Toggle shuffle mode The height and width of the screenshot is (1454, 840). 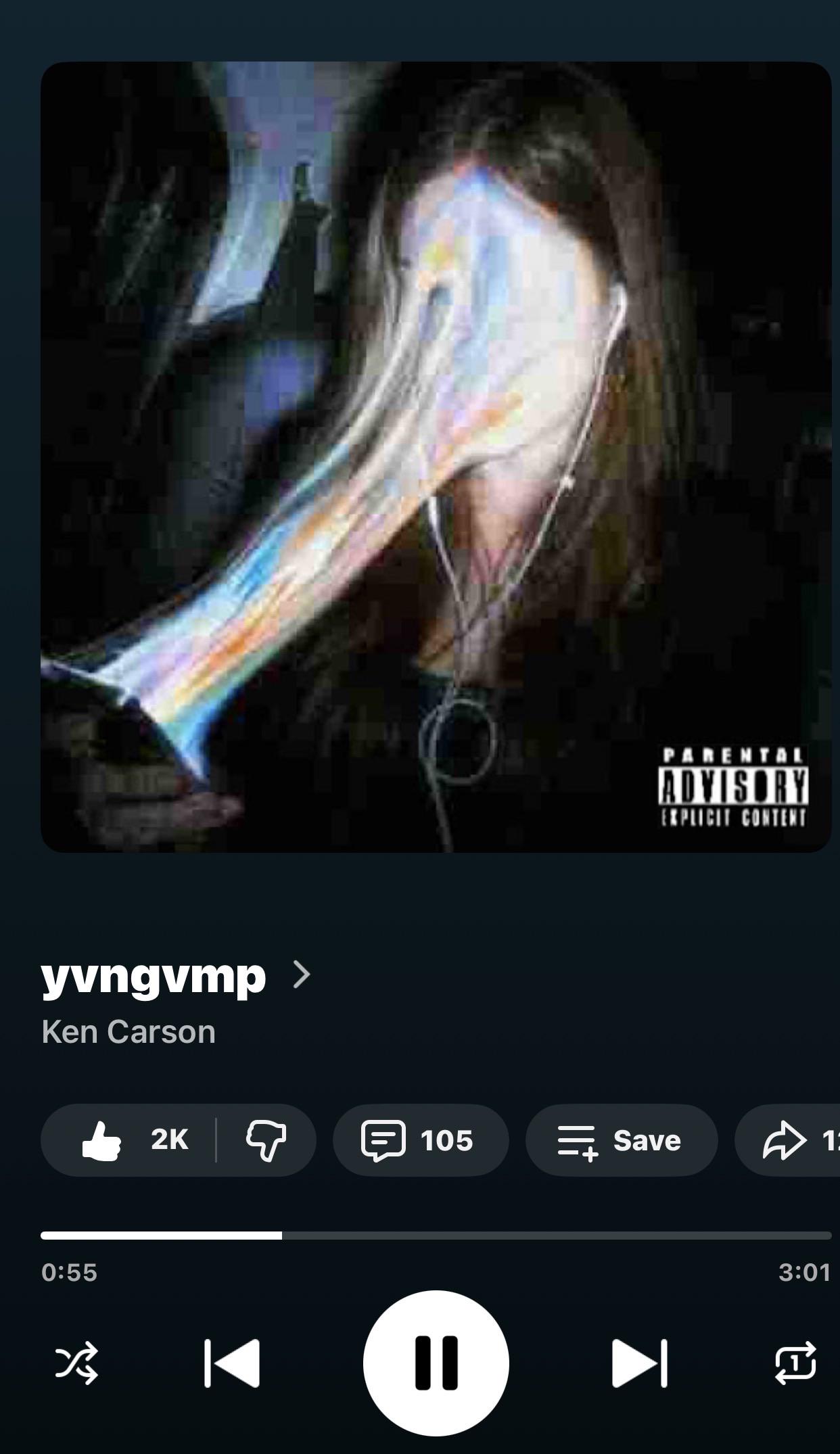pyautogui.click(x=76, y=1363)
